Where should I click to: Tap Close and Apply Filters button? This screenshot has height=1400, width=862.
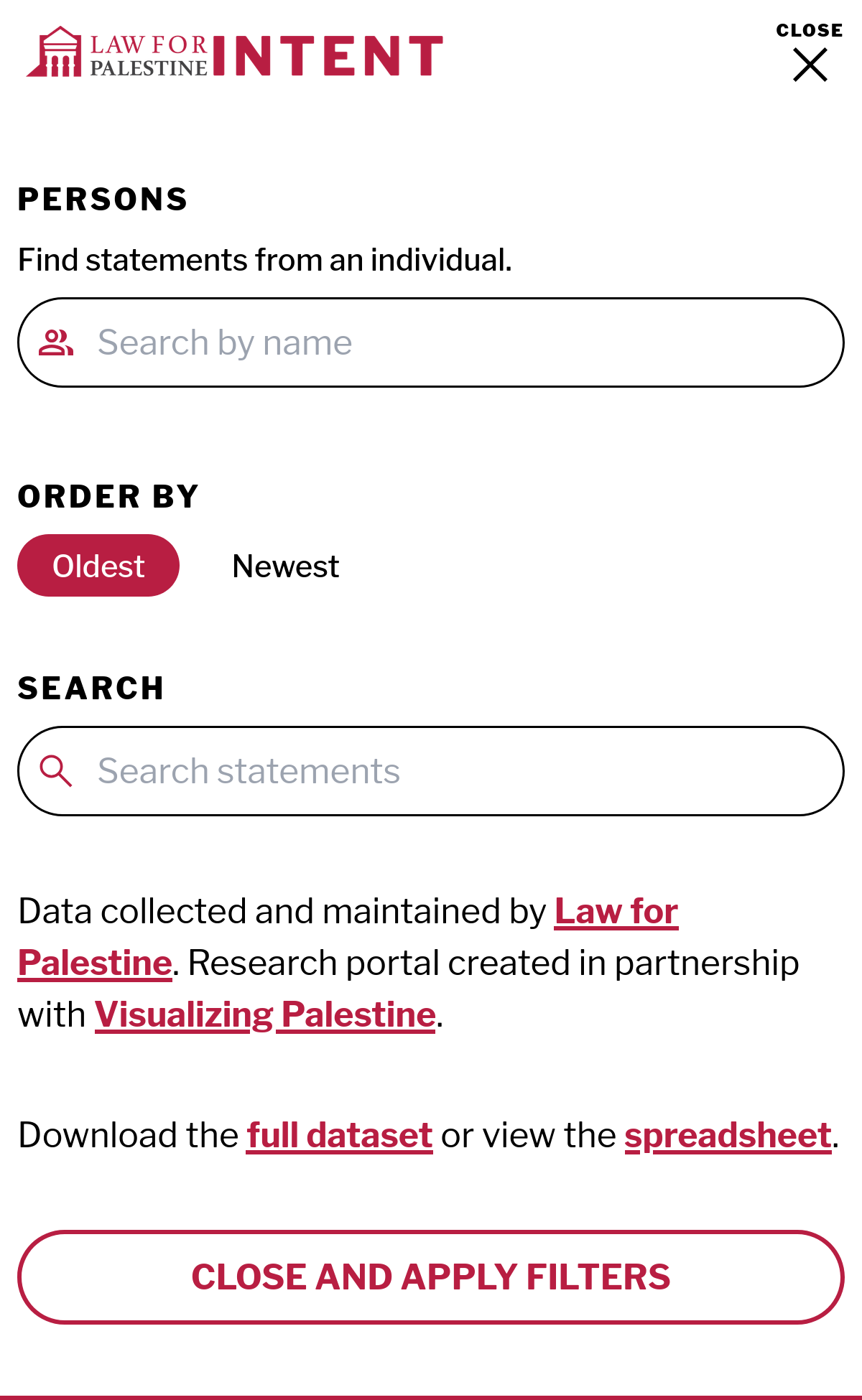click(x=431, y=1277)
